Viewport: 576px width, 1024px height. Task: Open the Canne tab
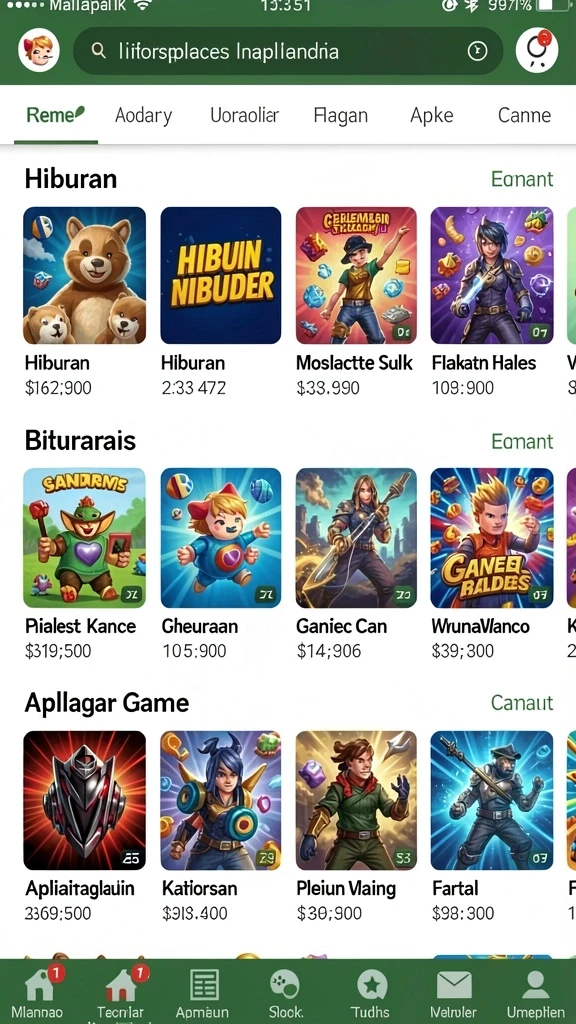pyautogui.click(x=524, y=116)
